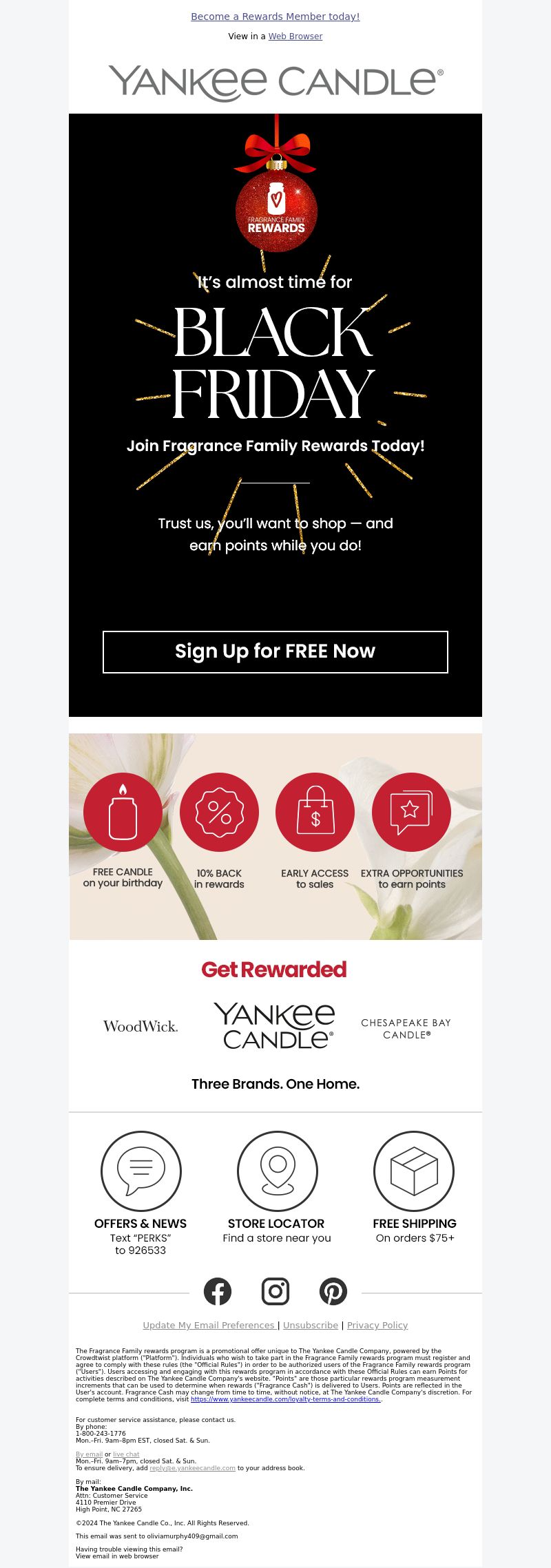Update My Email Preferences
Screen dimensions: 551x1568
(x=209, y=1325)
